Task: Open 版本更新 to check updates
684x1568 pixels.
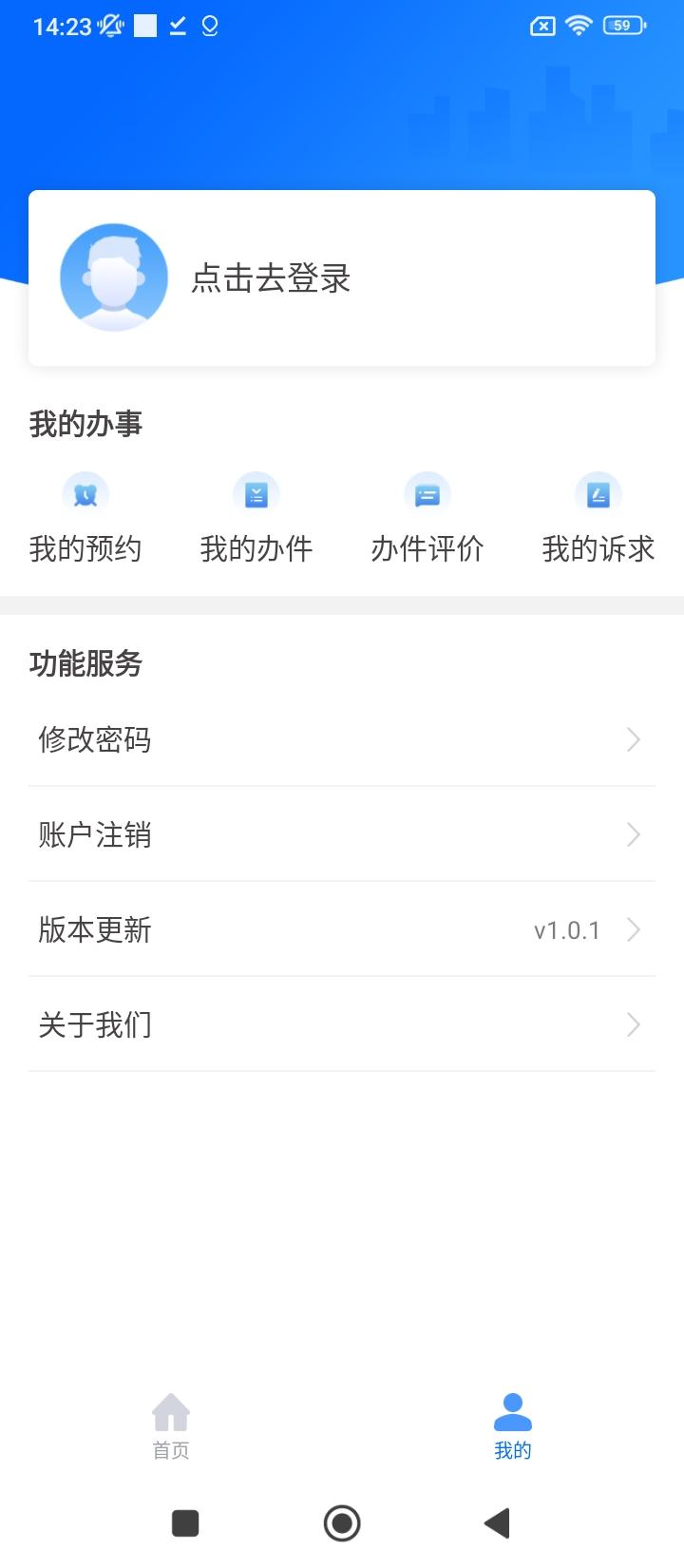Action: click(x=342, y=929)
